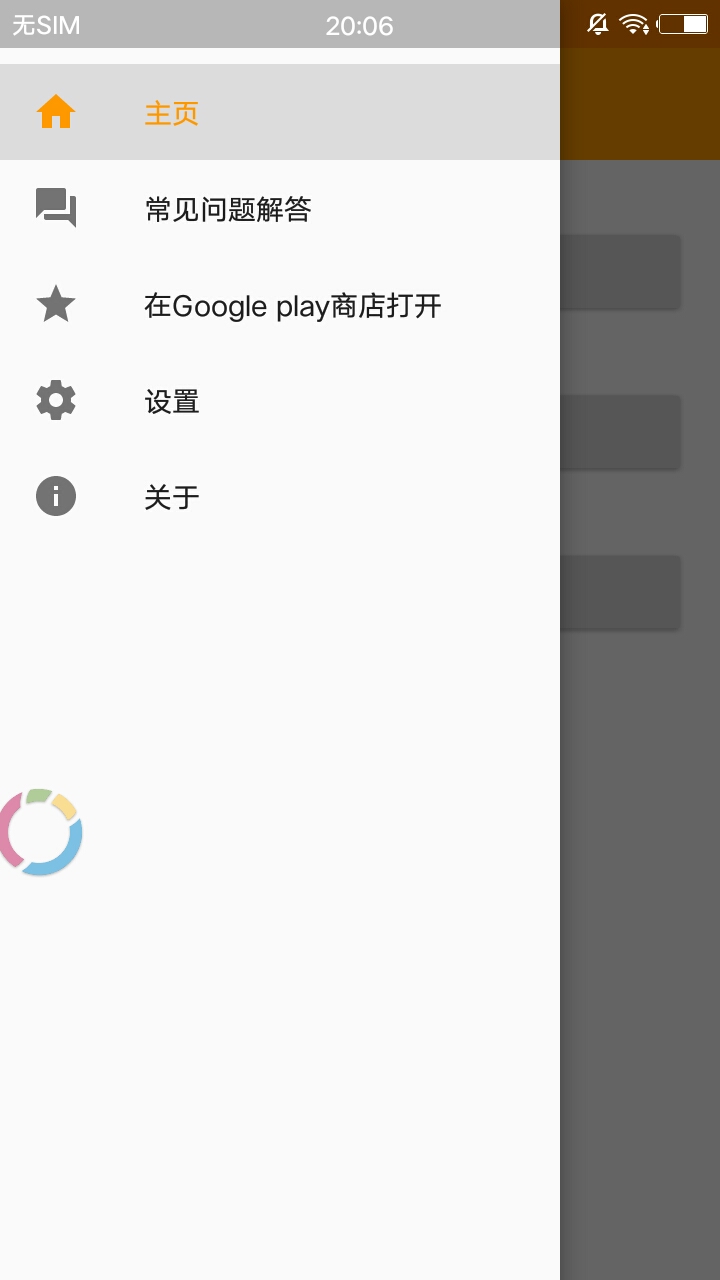This screenshot has width=720, height=1280.
Task: Open 在Google play商店打开
Action: (x=280, y=304)
